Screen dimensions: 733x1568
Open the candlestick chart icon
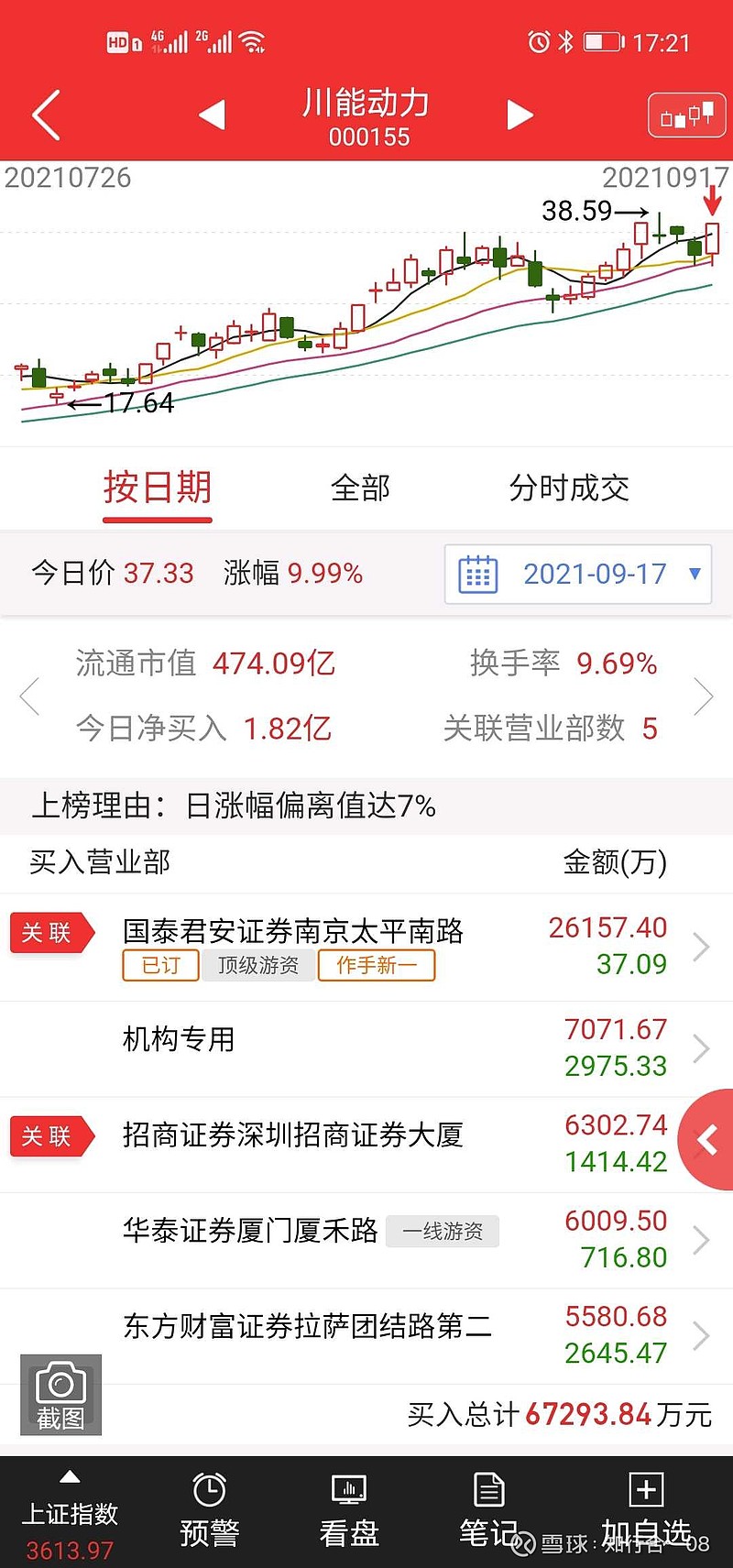coord(686,115)
